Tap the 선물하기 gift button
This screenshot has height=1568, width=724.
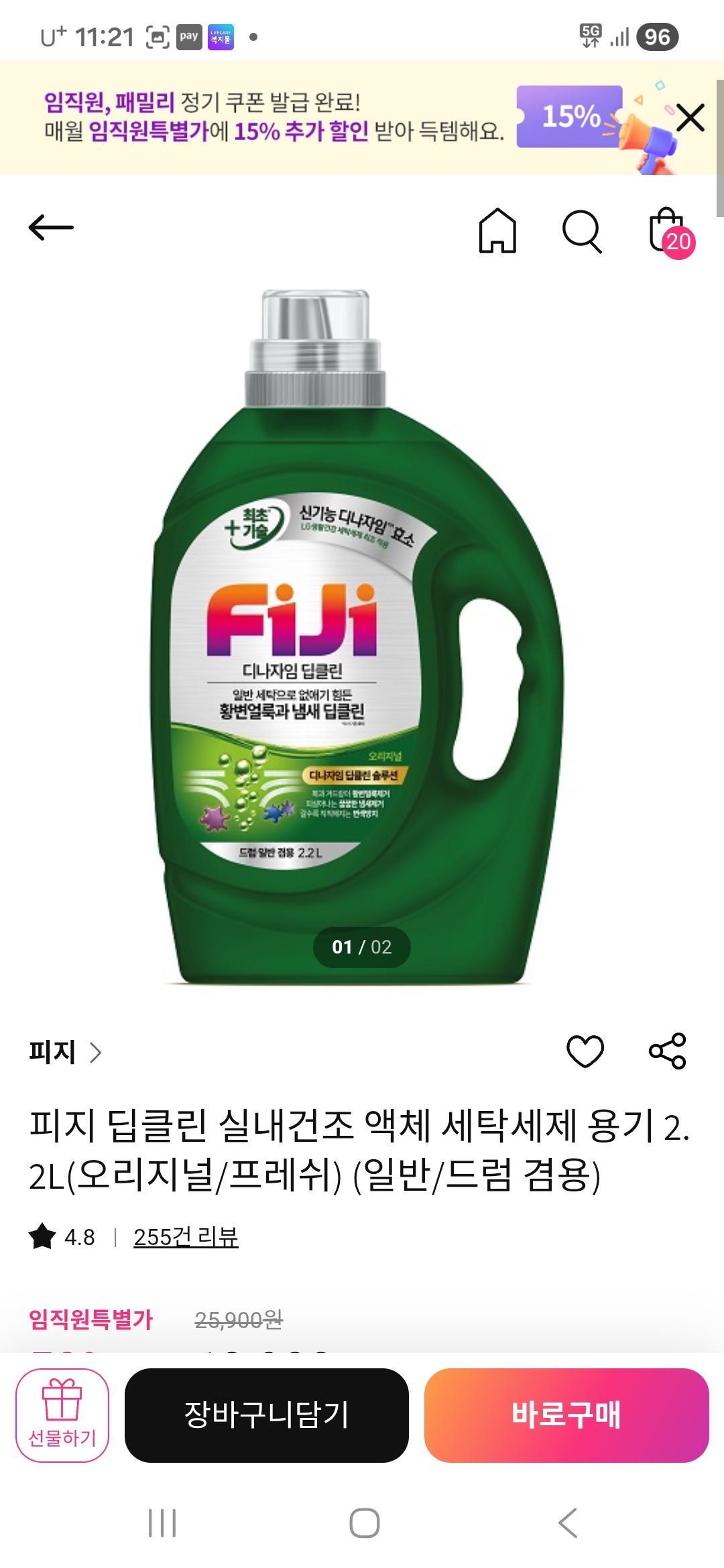[x=62, y=1415]
